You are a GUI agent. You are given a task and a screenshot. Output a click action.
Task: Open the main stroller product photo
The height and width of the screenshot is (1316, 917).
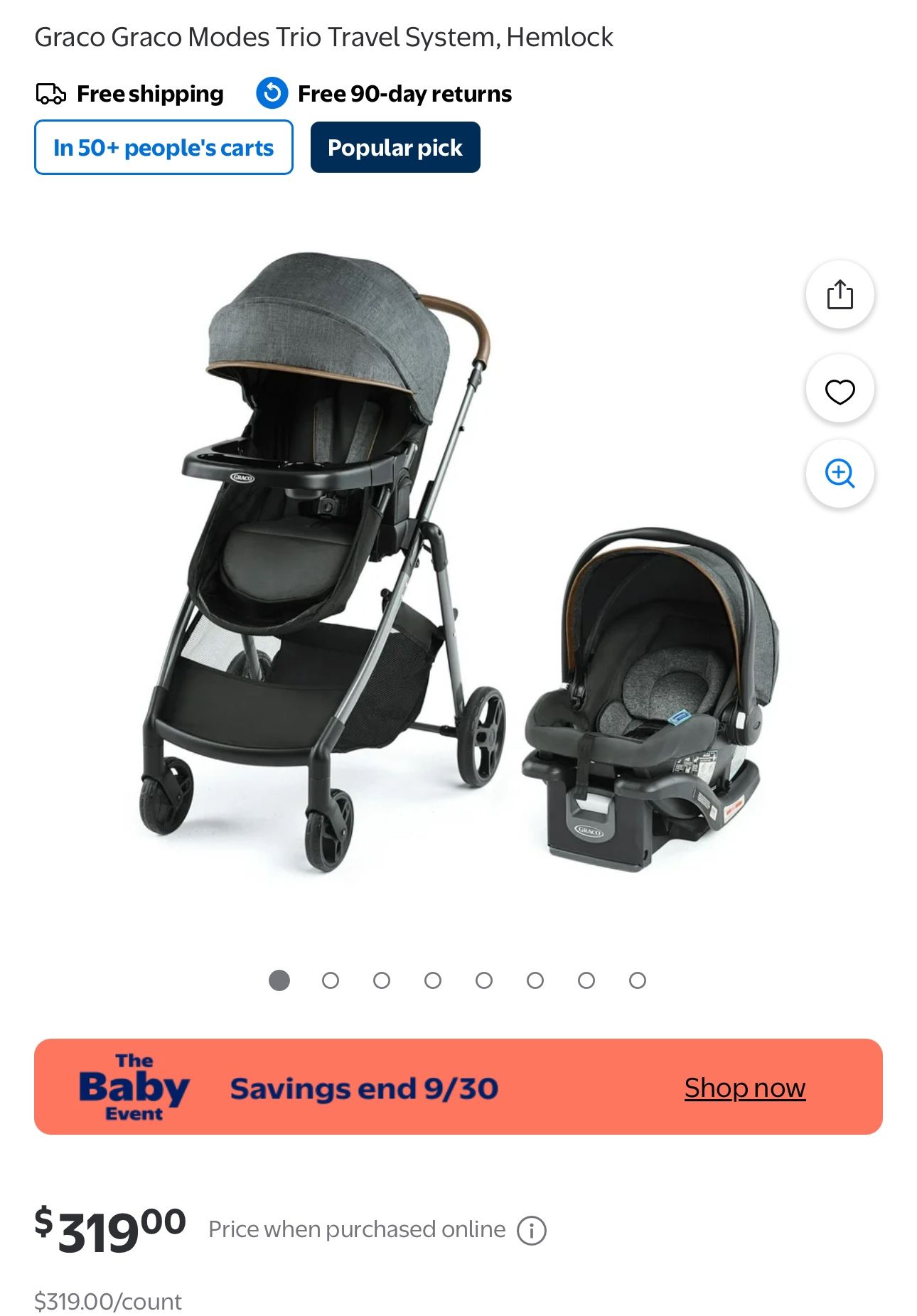coord(458,562)
